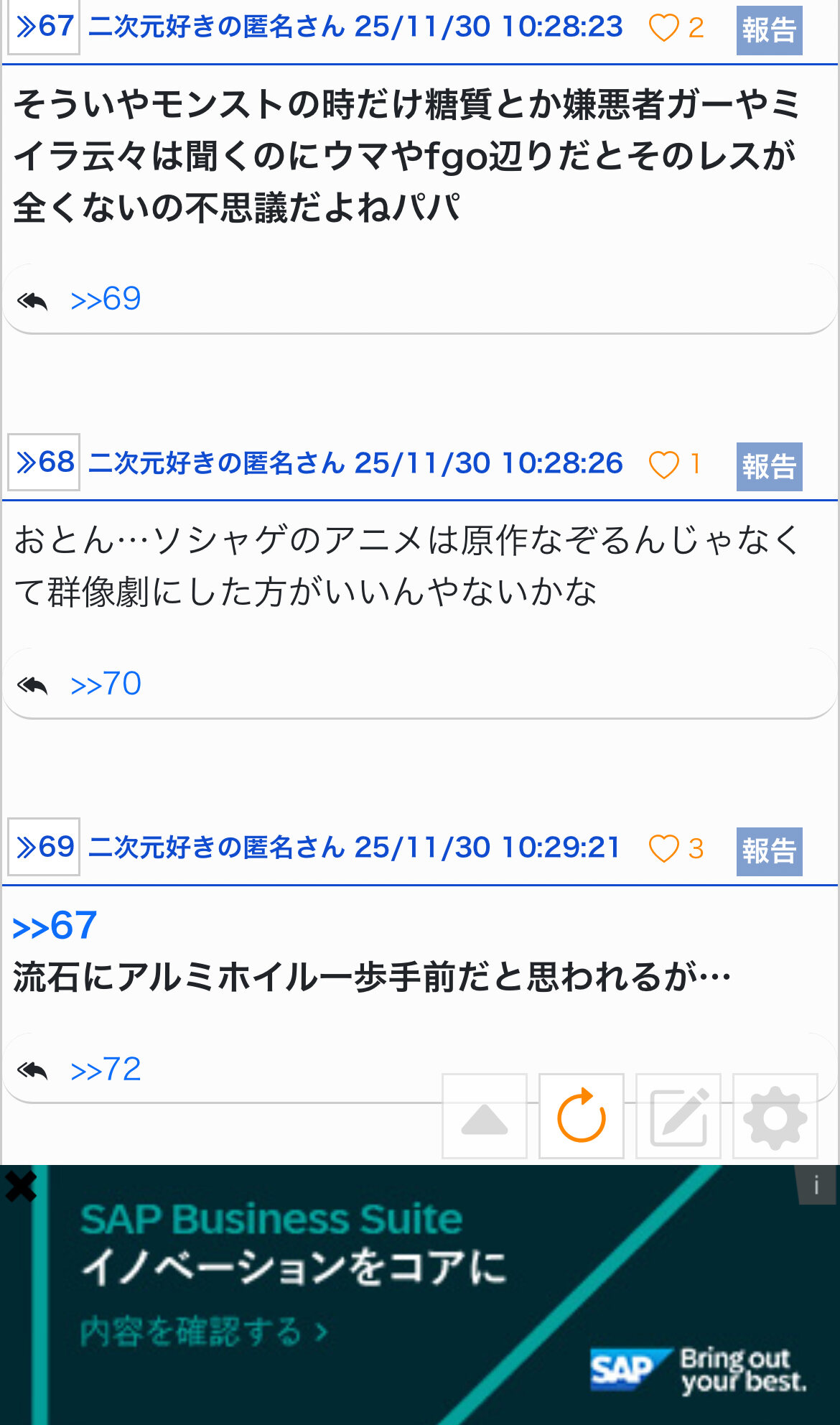This screenshot has height=1425, width=840.
Task: Reload the thread with the refresh icon
Action: (x=582, y=1117)
